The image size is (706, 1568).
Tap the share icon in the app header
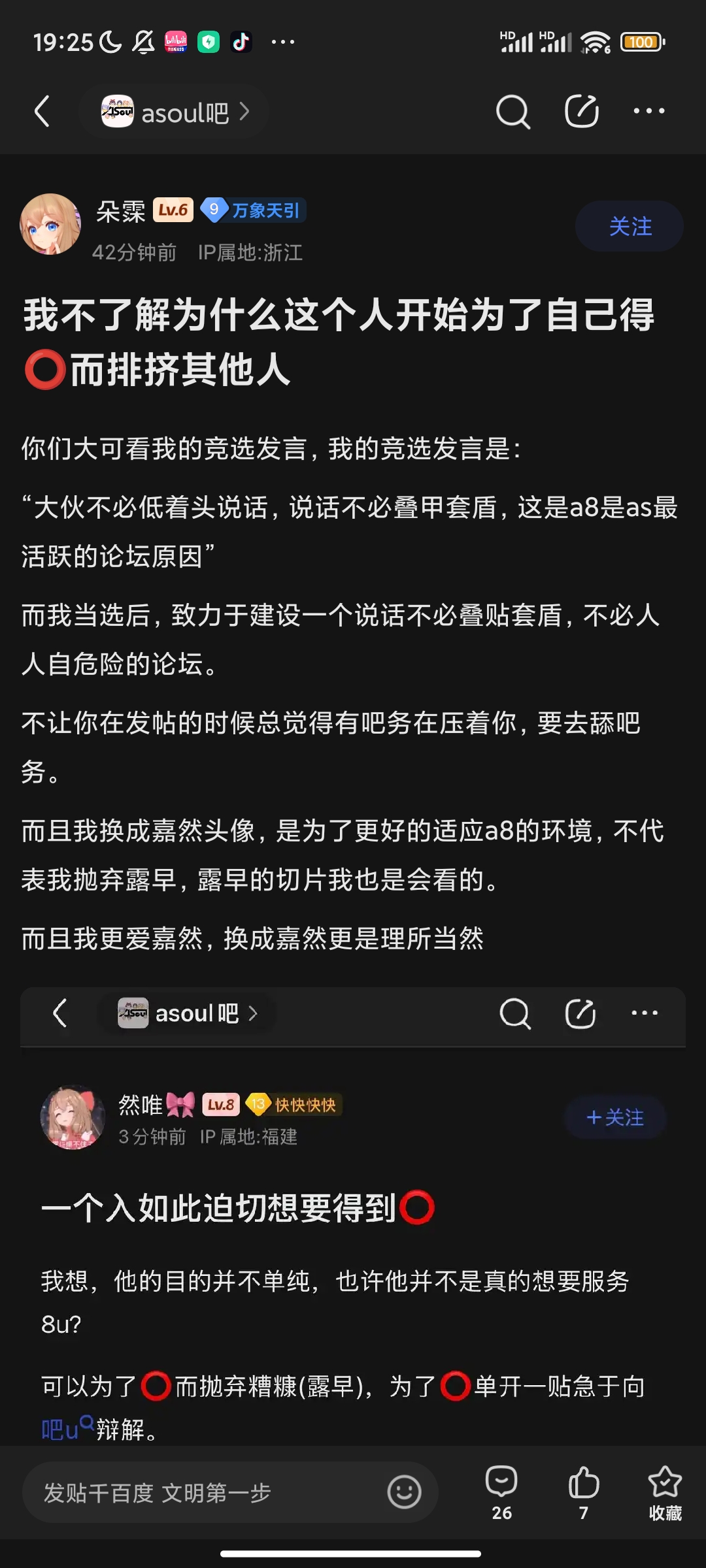(x=581, y=111)
